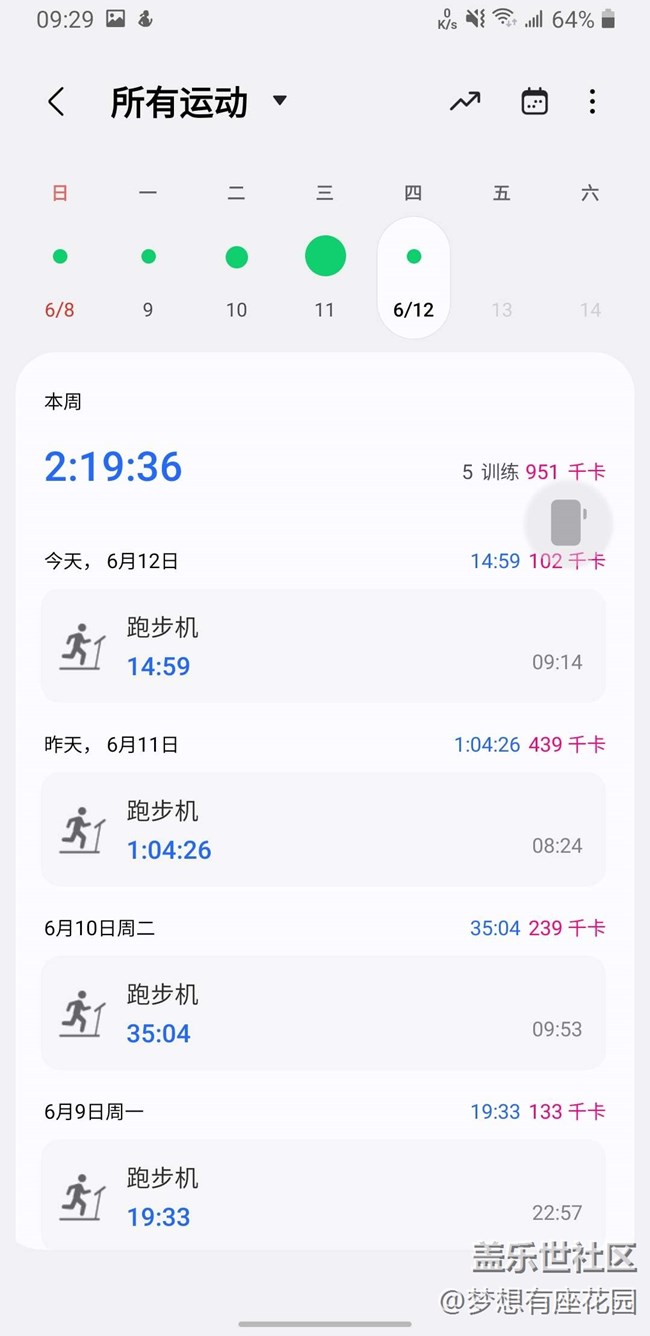Open the 1:04:26 treadmill workout from June 11

click(x=323, y=829)
